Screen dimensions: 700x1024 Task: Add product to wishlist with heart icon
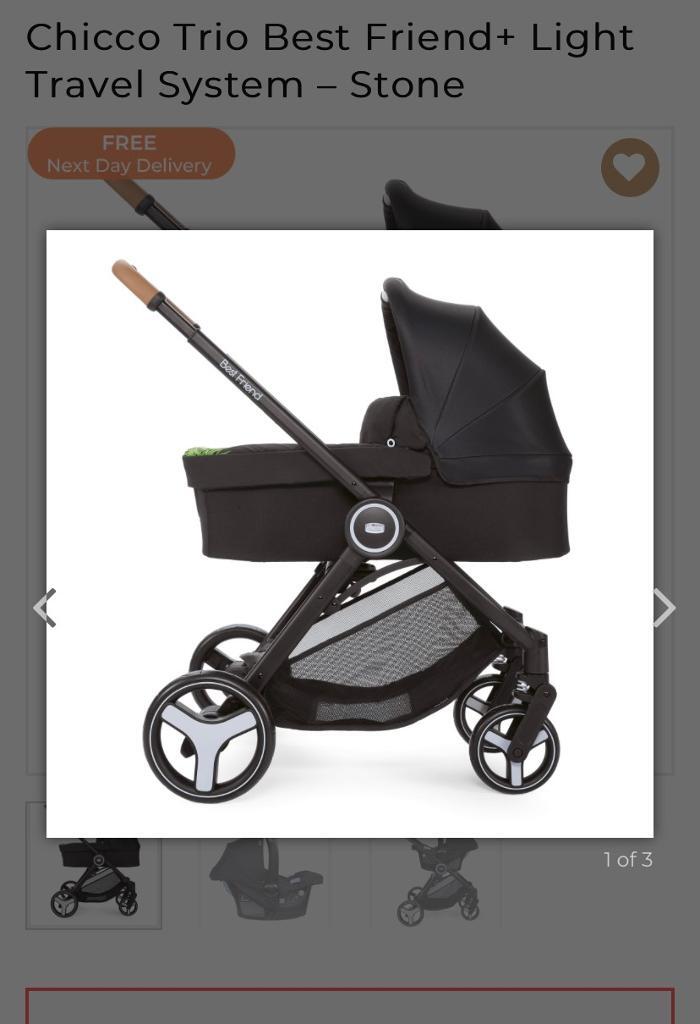click(629, 167)
